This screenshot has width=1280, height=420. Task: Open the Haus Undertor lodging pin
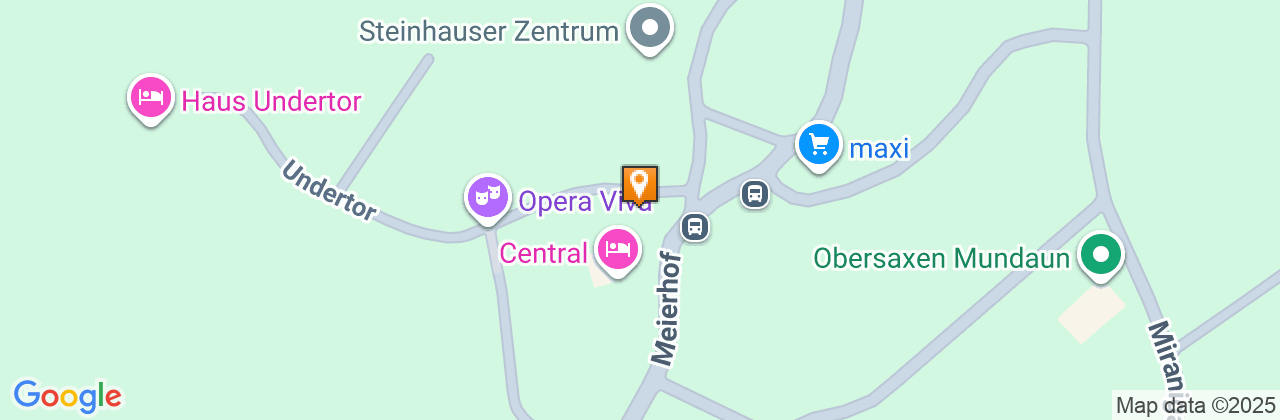[150, 97]
